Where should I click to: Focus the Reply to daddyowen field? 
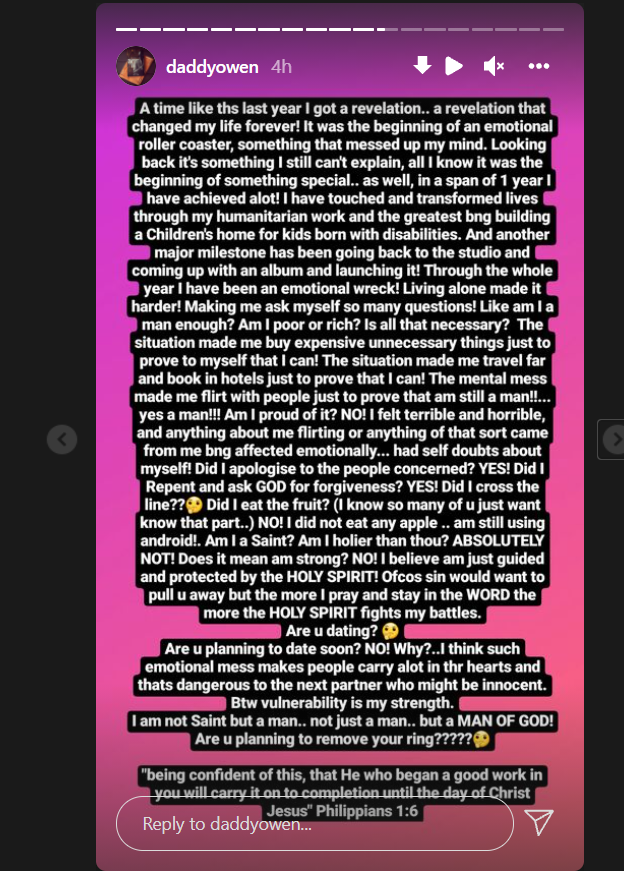coord(314,824)
